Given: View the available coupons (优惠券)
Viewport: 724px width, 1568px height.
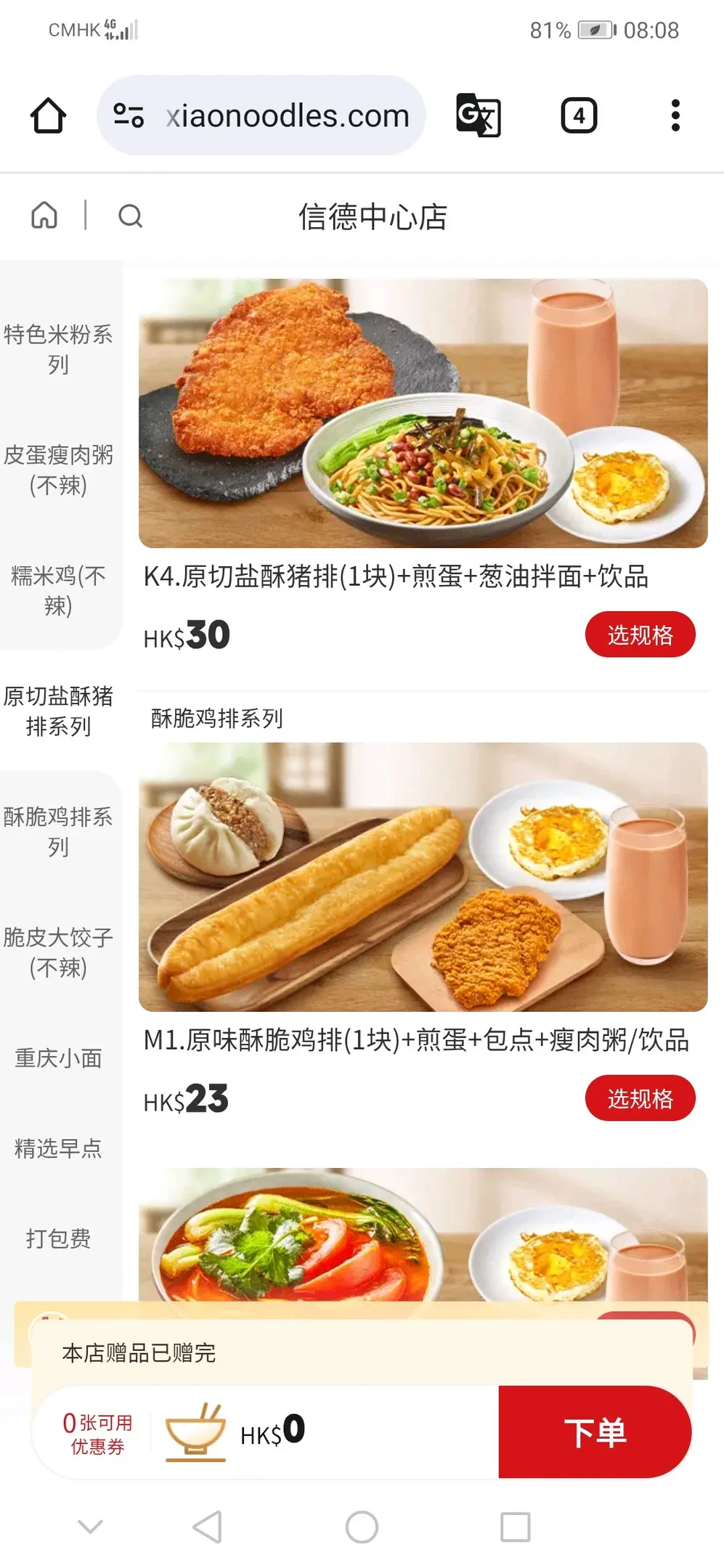Looking at the screenshot, I should click(x=97, y=1434).
